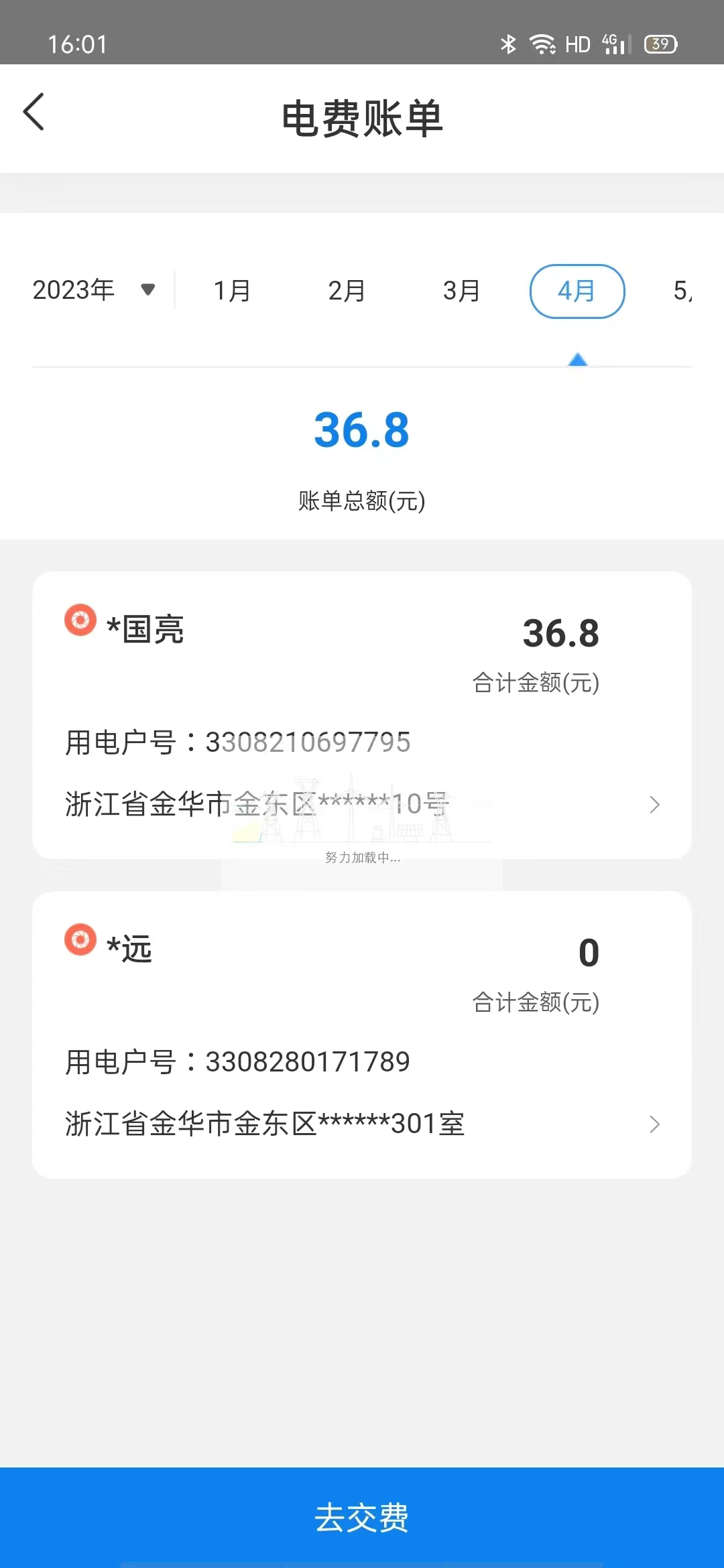Tap the 去交费 payment button
The image size is (724, 1568).
pyautogui.click(x=362, y=1517)
